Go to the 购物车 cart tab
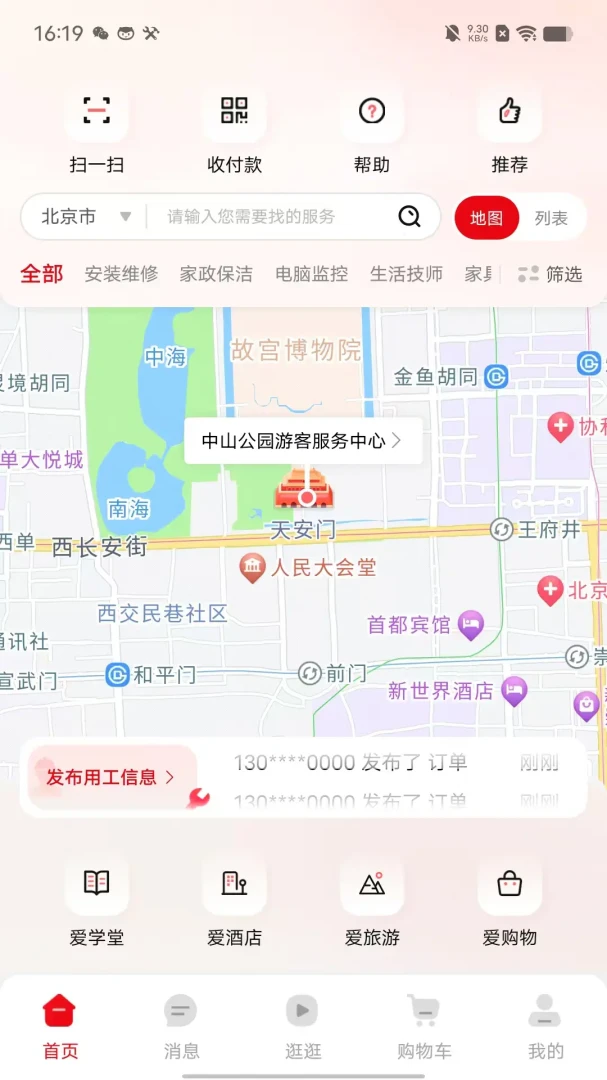This screenshot has height=1080, width=607. (424, 1027)
